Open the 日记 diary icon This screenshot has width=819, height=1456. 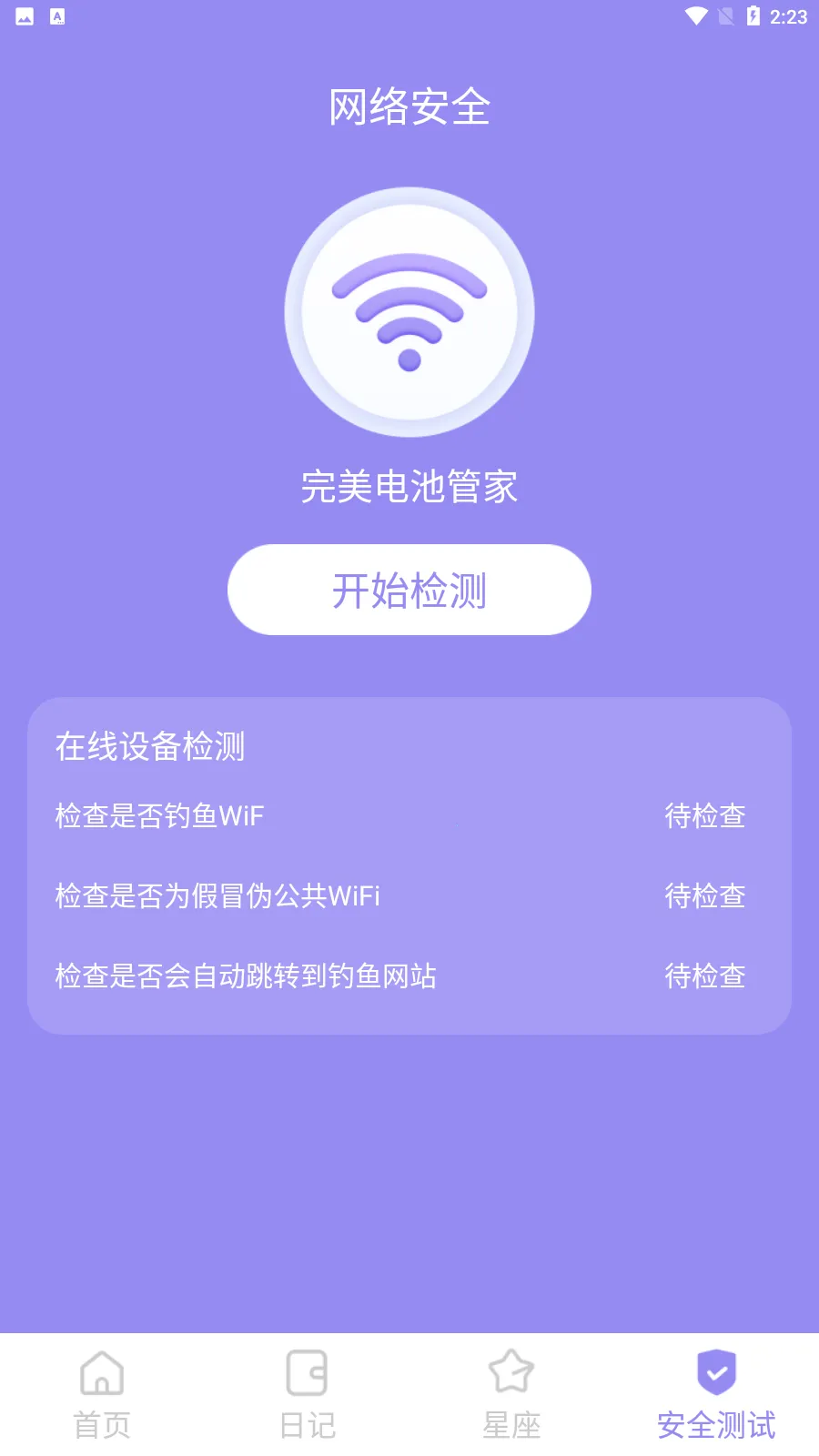tap(306, 1374)
